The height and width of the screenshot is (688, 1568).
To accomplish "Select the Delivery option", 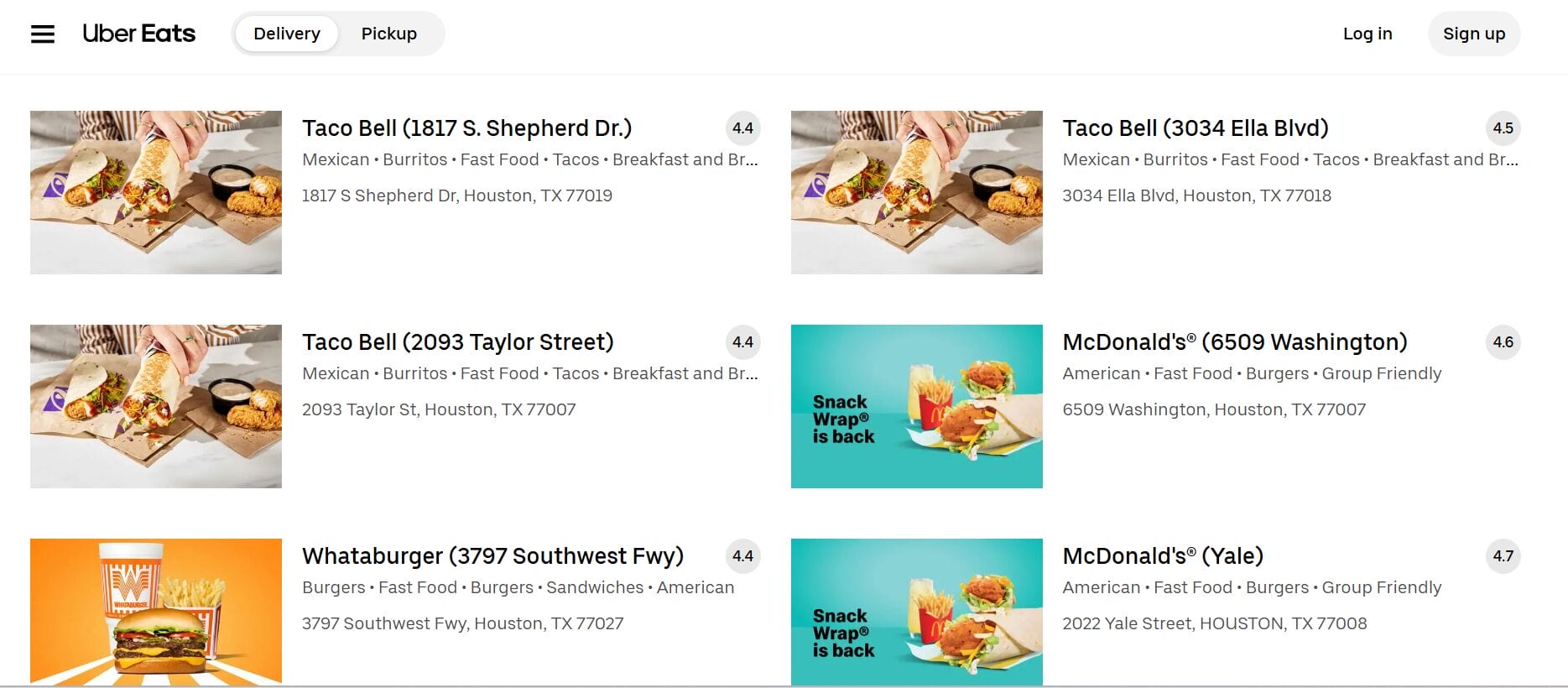I will coord(287,34).
